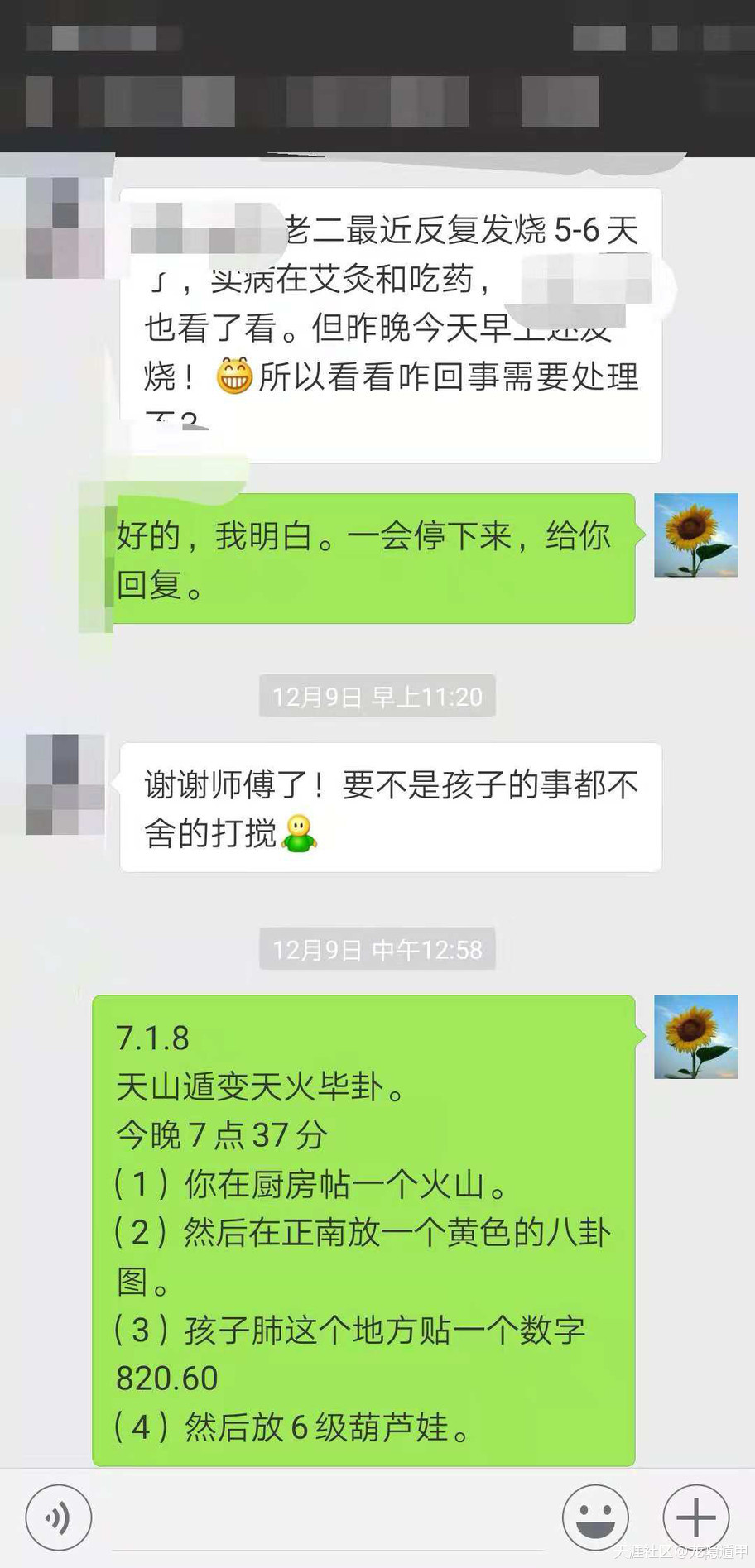The image size is (755, 1568).
Task: Open sunflower avatar beside the 好的，我明白 message
Action: tap(695, 535)
